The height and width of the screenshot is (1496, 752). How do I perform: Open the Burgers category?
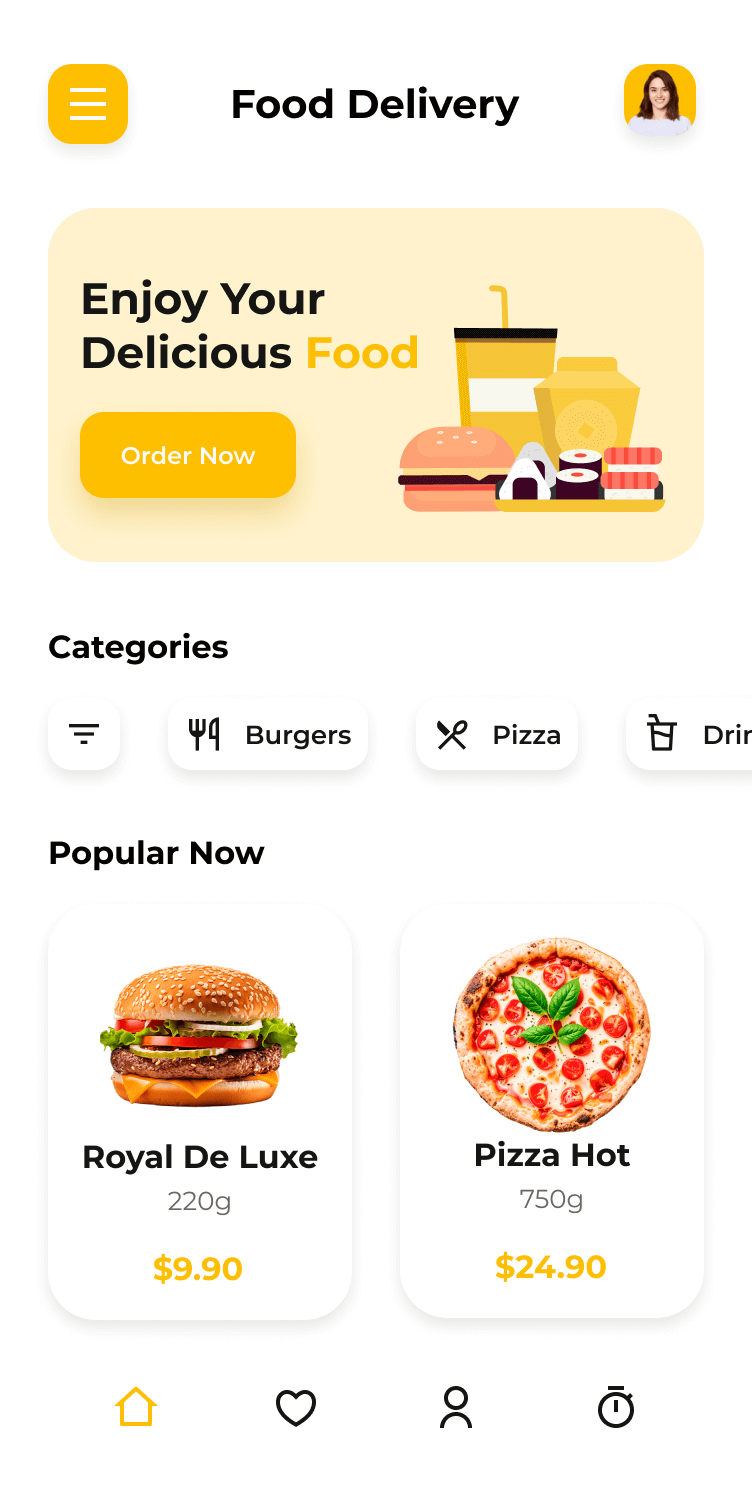click(268, 734)
